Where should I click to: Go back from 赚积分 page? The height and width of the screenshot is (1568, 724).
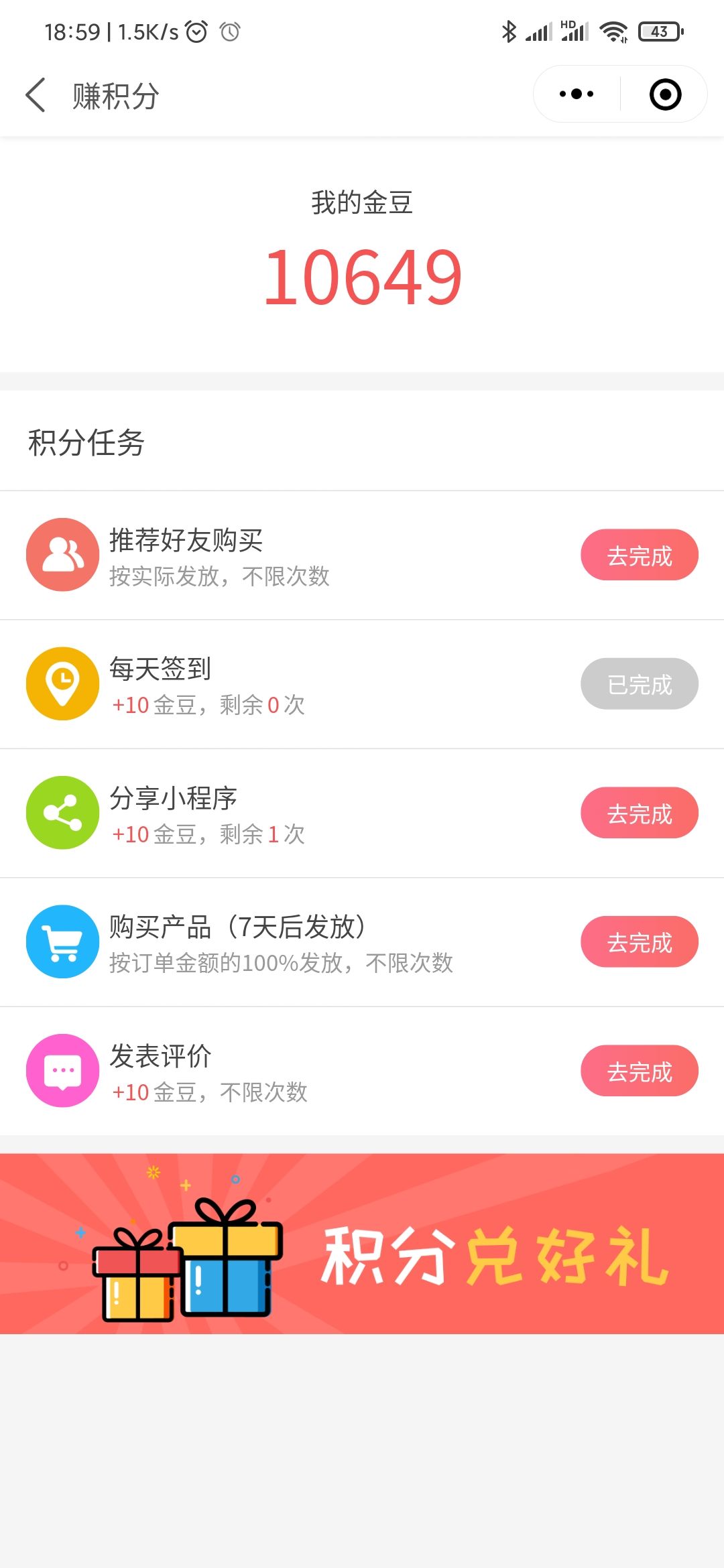36,94
